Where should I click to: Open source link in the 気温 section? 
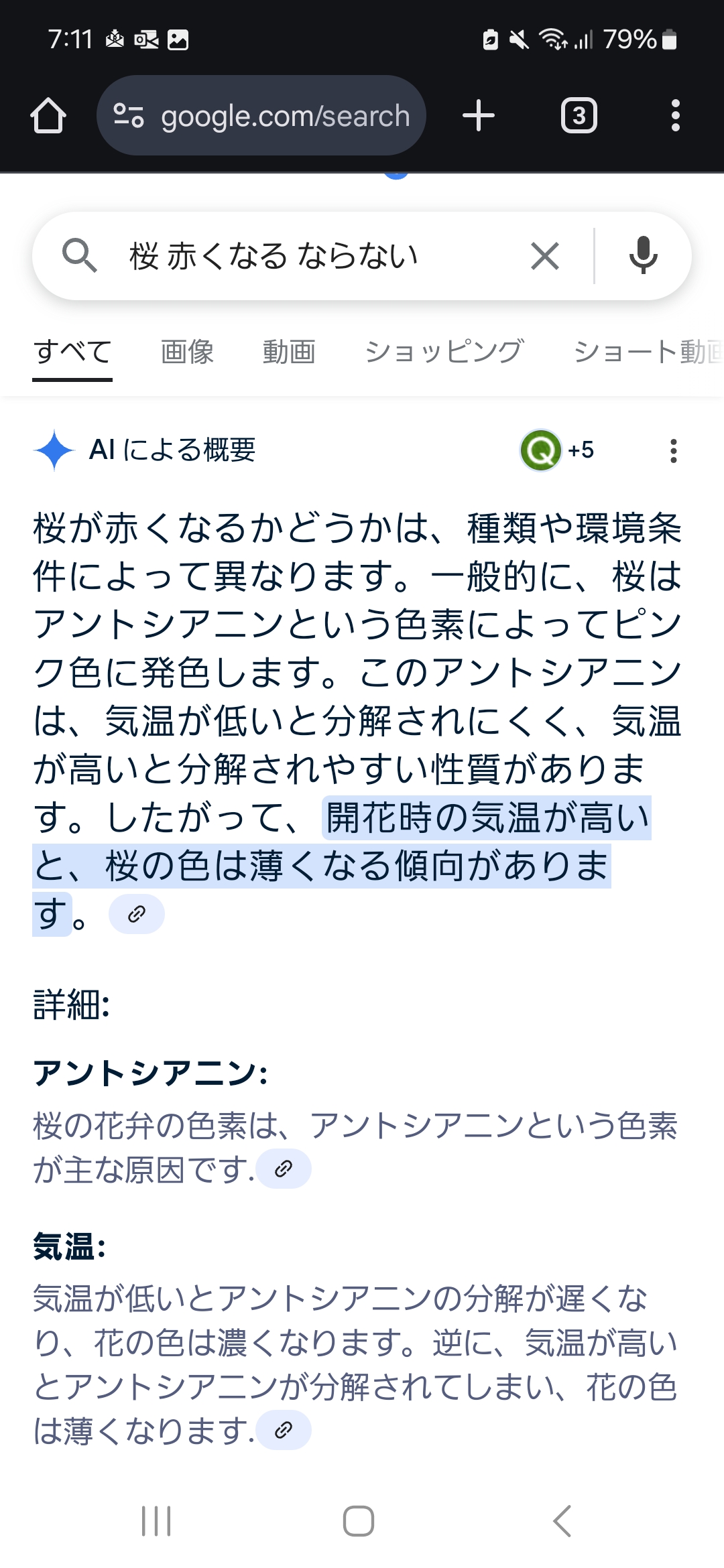284,1430
